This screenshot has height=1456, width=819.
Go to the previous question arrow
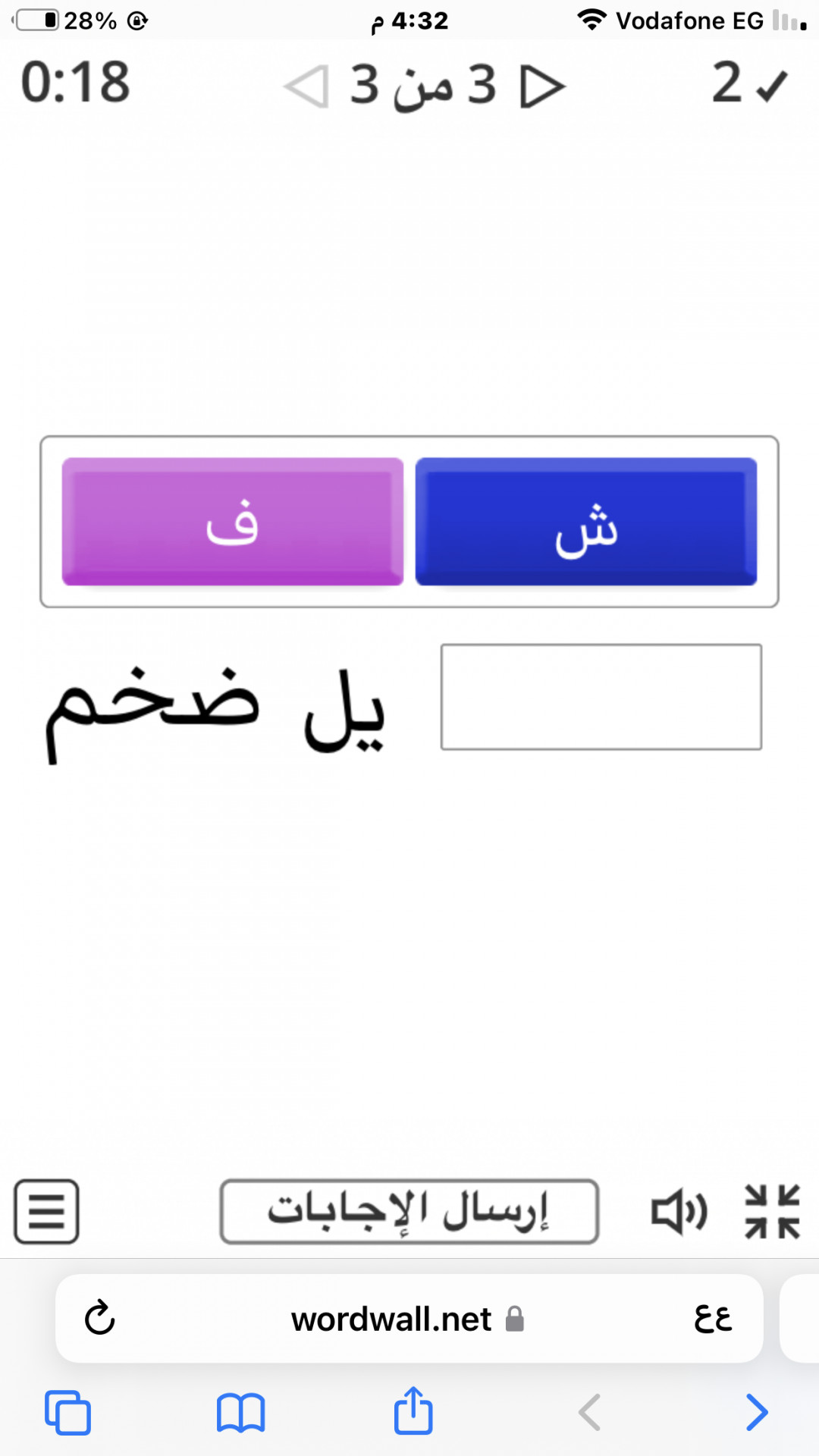click(x=307, y=86)
